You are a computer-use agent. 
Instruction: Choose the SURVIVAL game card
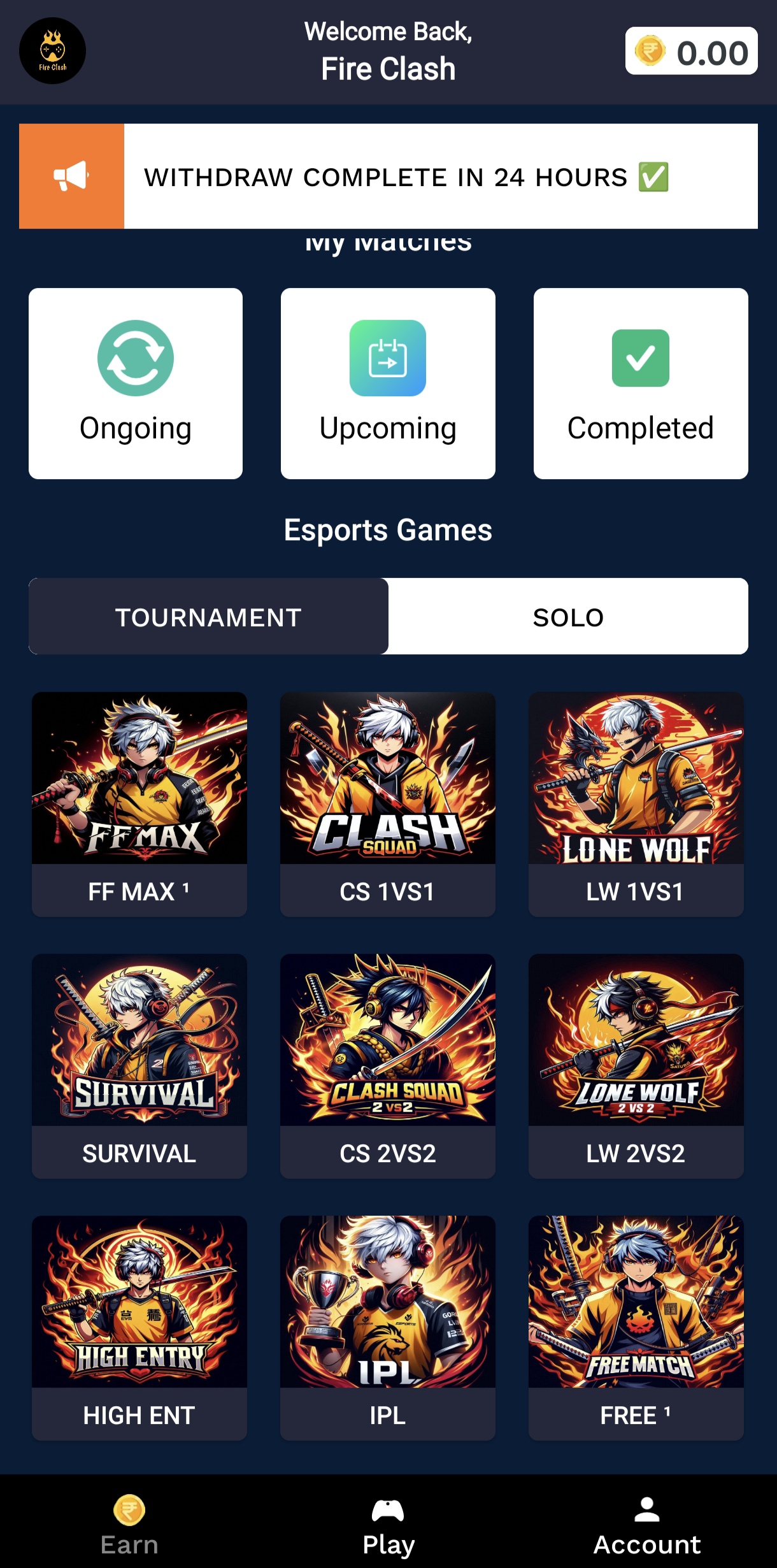point(139,1066)
